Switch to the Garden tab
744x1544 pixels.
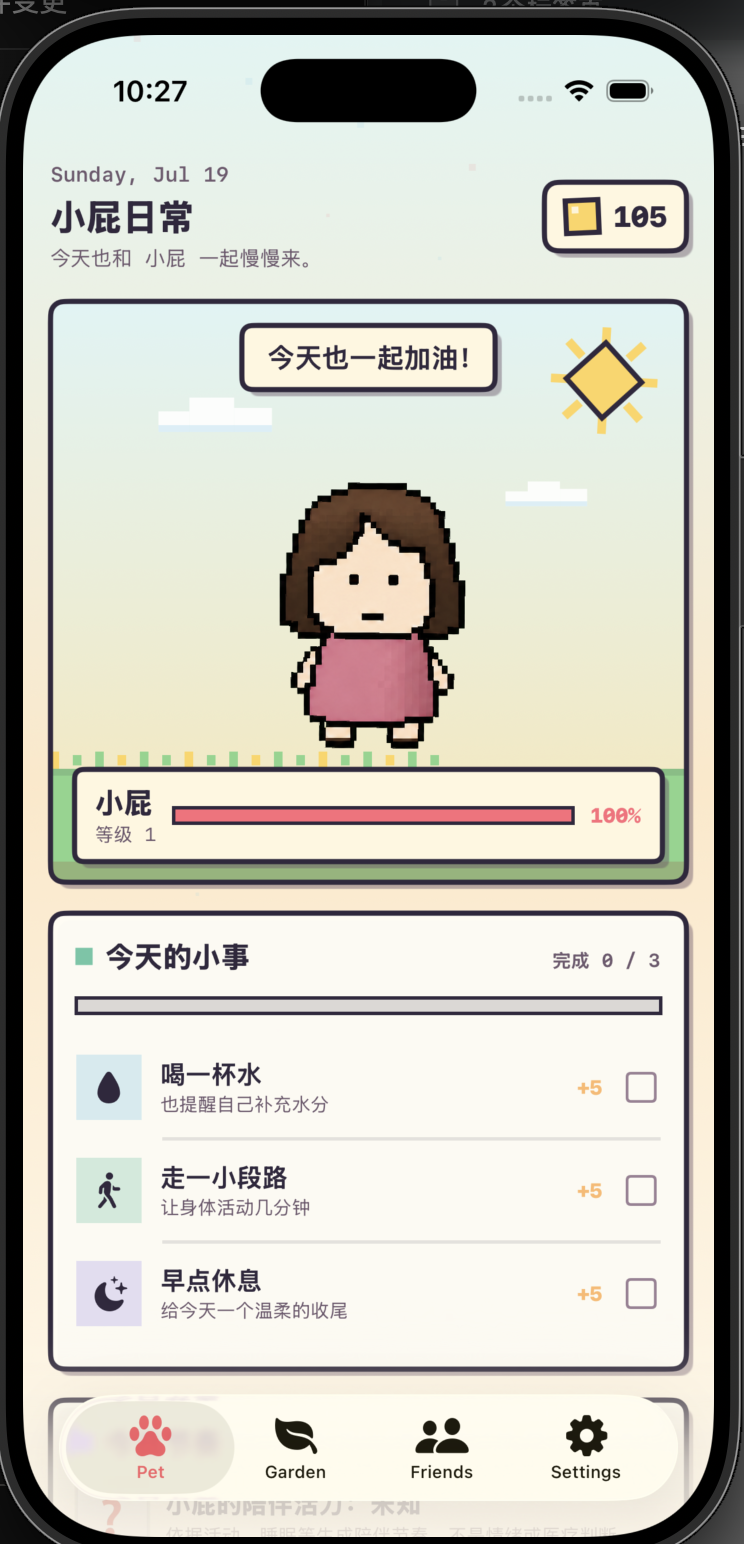click(295, 1449)
